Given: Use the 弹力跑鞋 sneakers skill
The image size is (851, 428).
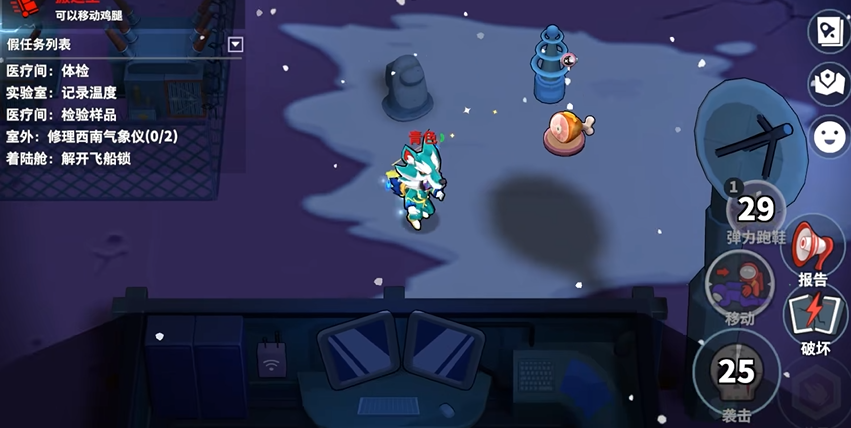Looking at the screenshot, I should pos(756,209).
